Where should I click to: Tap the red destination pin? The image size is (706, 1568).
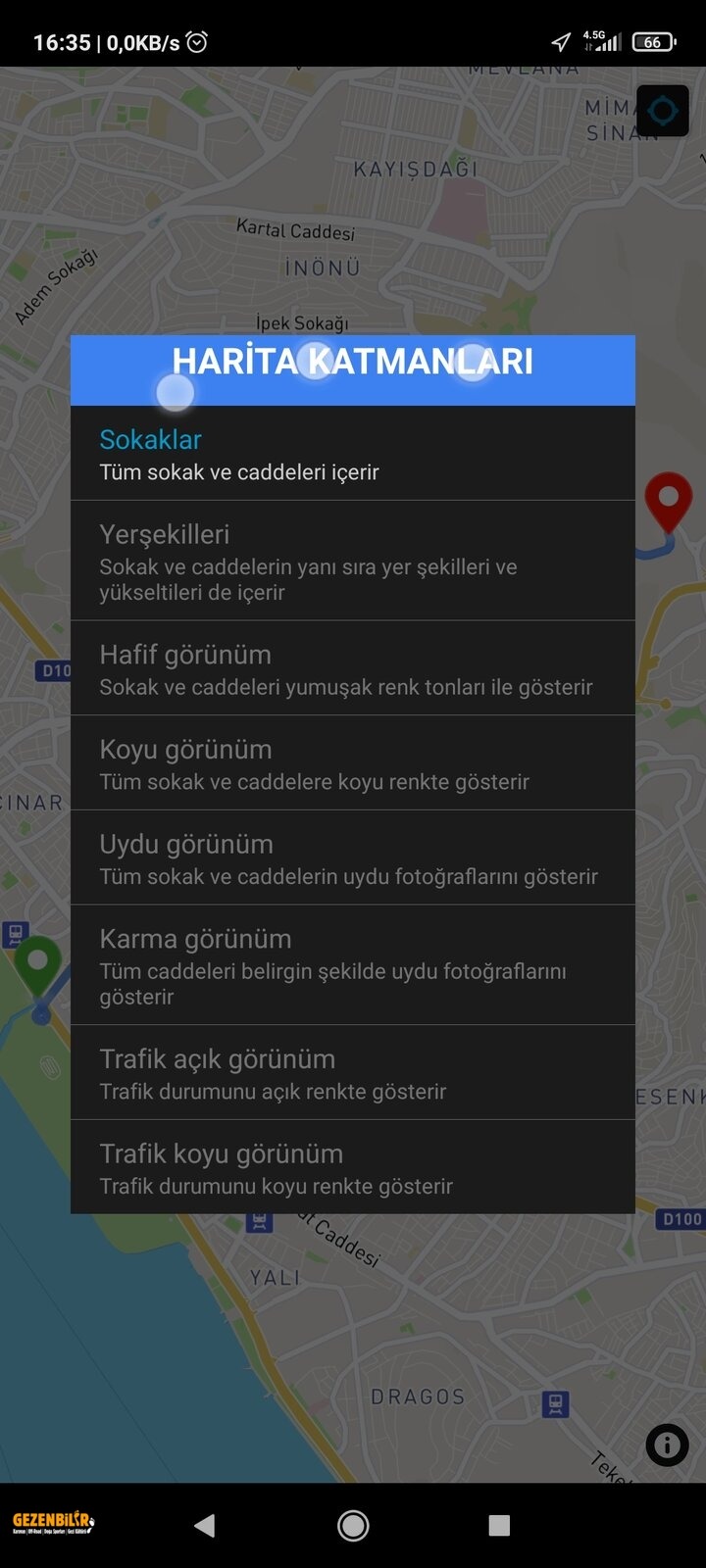point(668,499)
